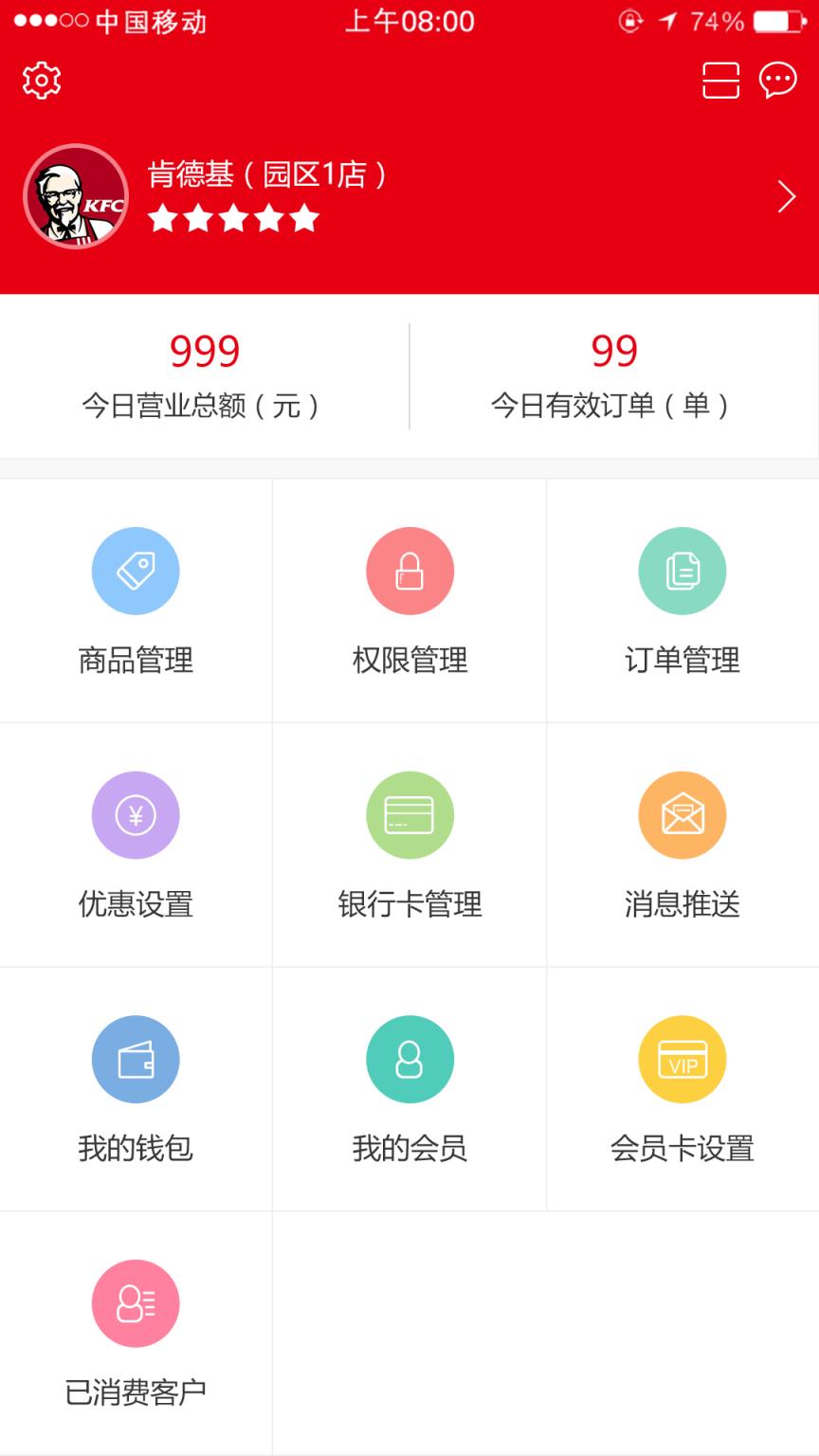Open 我的会员 members section
This screenshot has width=819, height=1456.
tap(409, 1090)
